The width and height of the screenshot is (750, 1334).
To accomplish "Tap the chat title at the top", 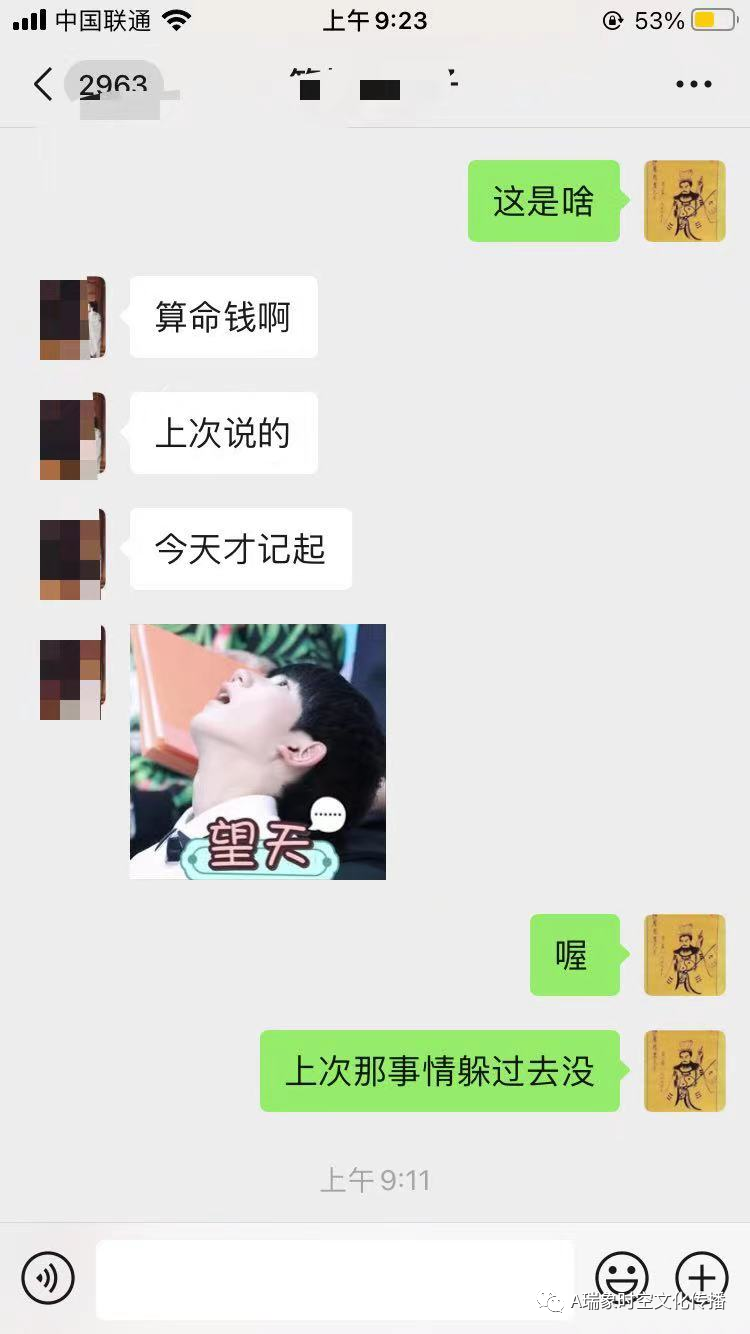I will (x=375, y=84).
